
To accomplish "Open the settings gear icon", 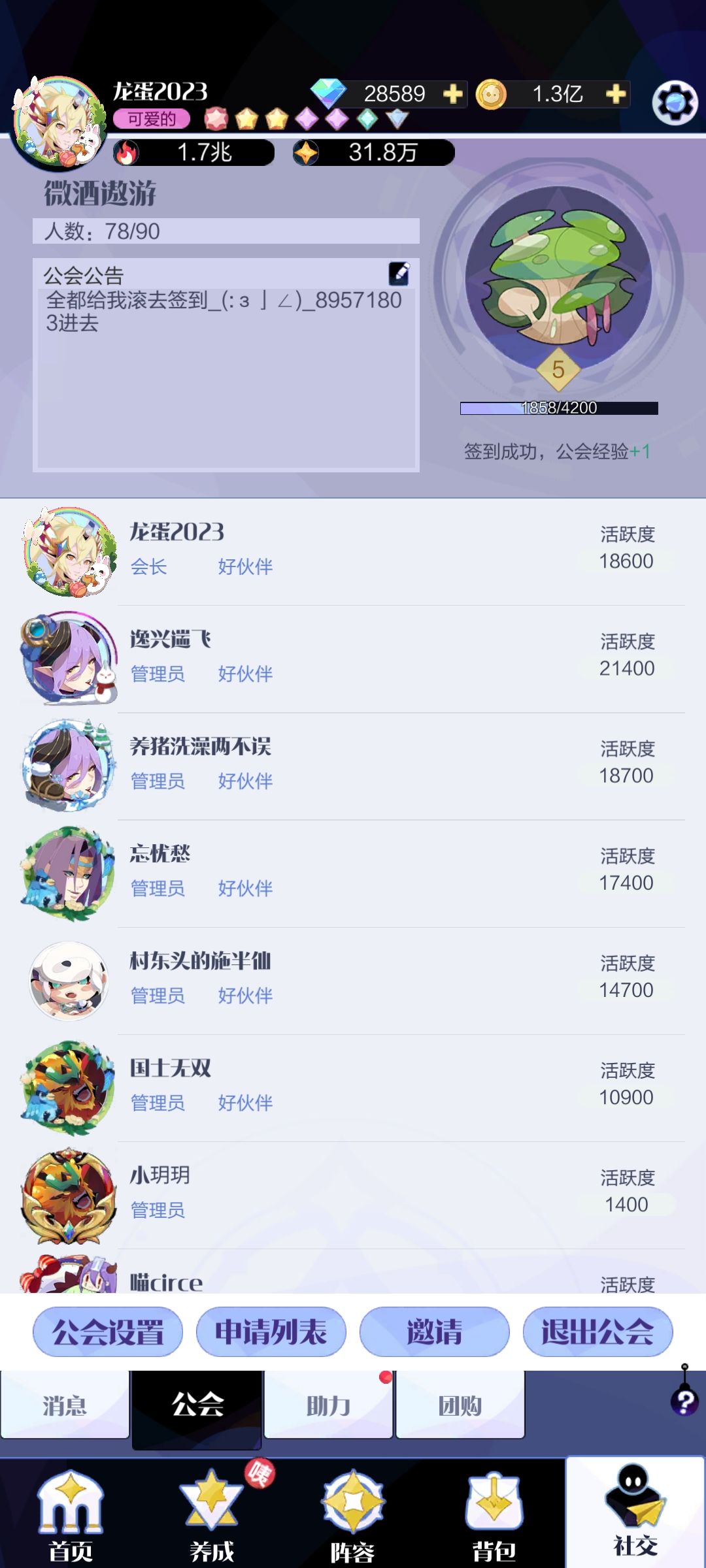I will (x=675, y=103).
